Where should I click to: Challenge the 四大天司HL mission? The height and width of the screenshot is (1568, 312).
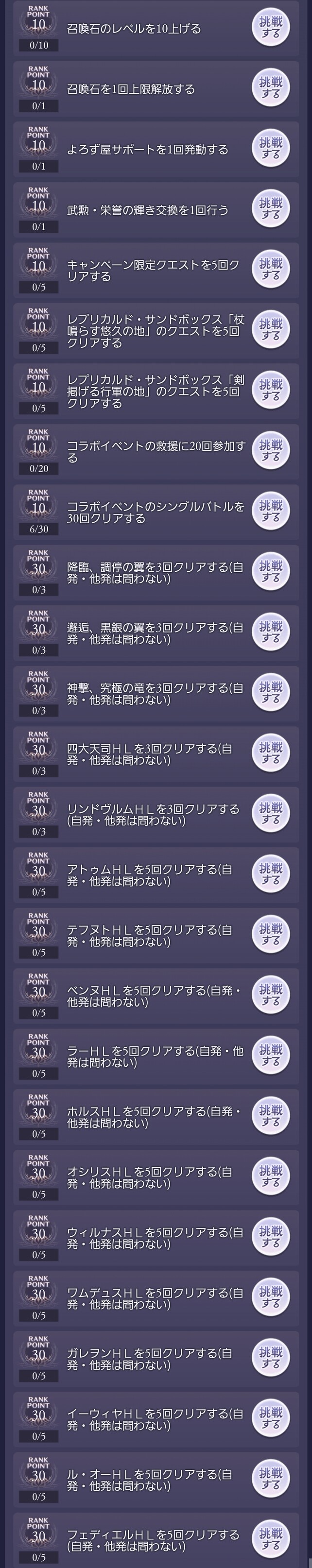click(x=271, y=753)
